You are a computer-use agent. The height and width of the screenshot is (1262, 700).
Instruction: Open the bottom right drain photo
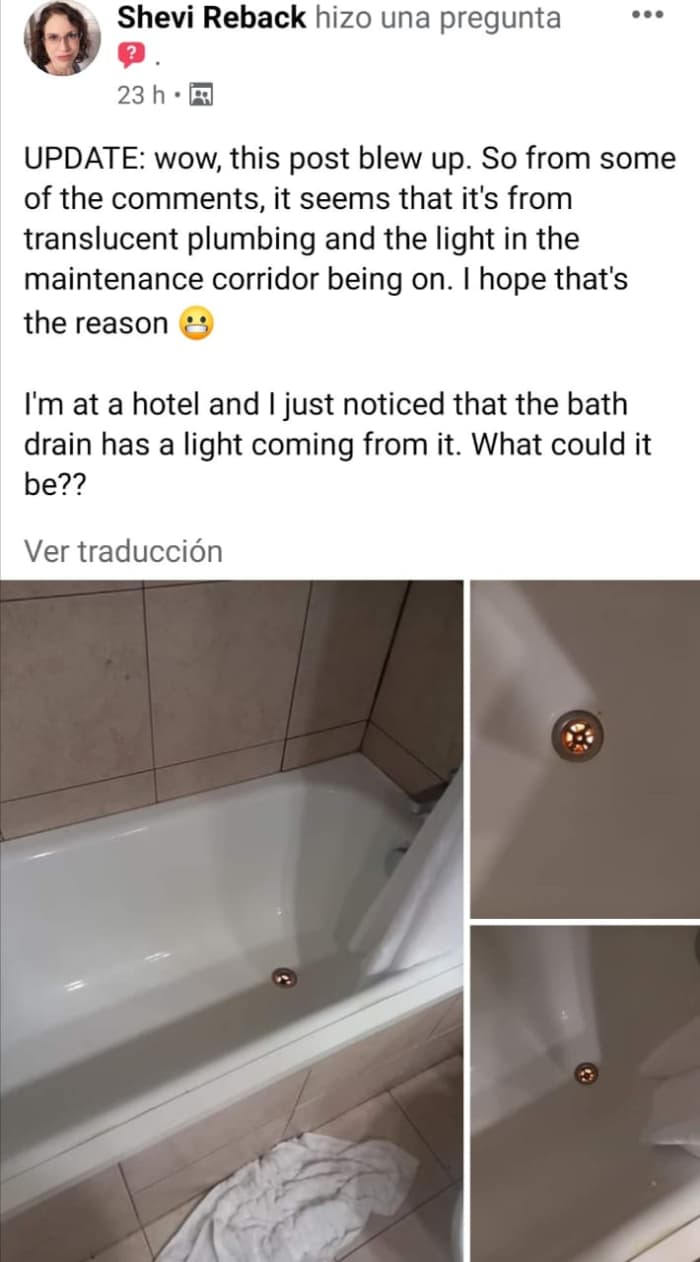(x=585, y=1092)
